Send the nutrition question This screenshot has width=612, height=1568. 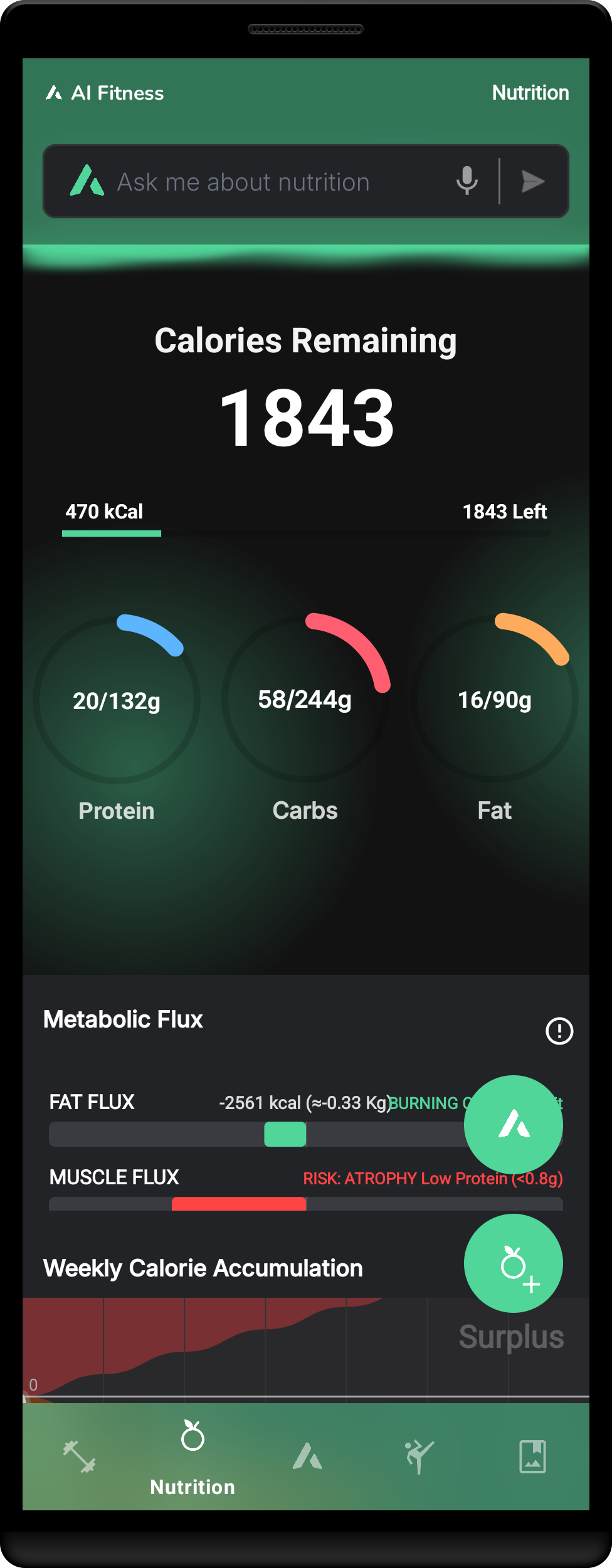533,182
